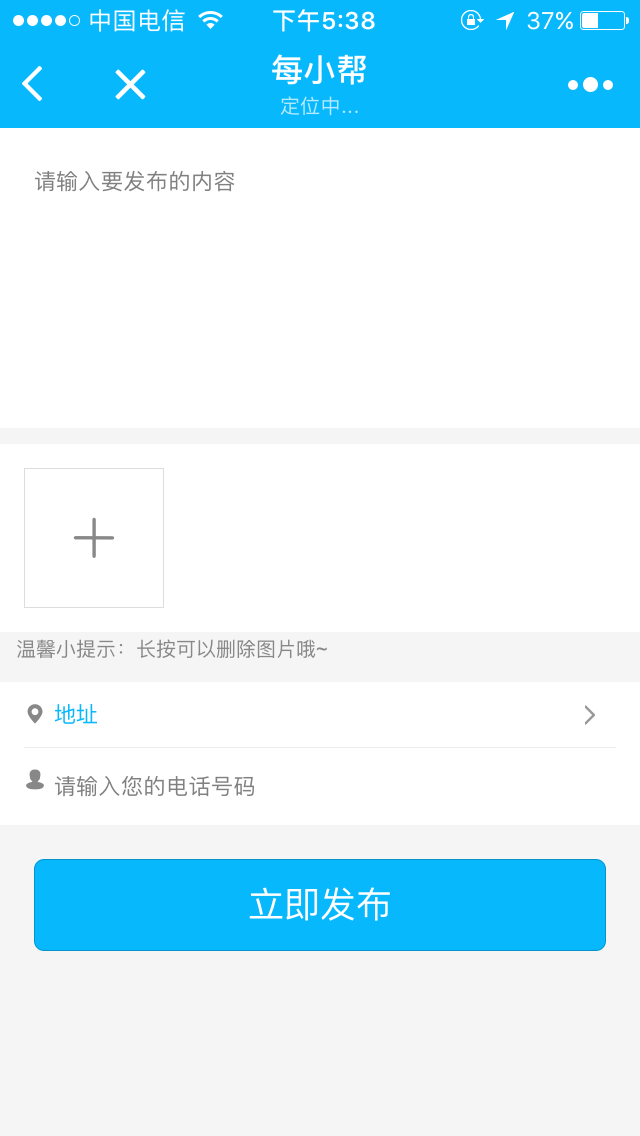Viewport: 640px width, 1136px height.
Task: Add a picture with the plus tile
Action: point(94,538)
